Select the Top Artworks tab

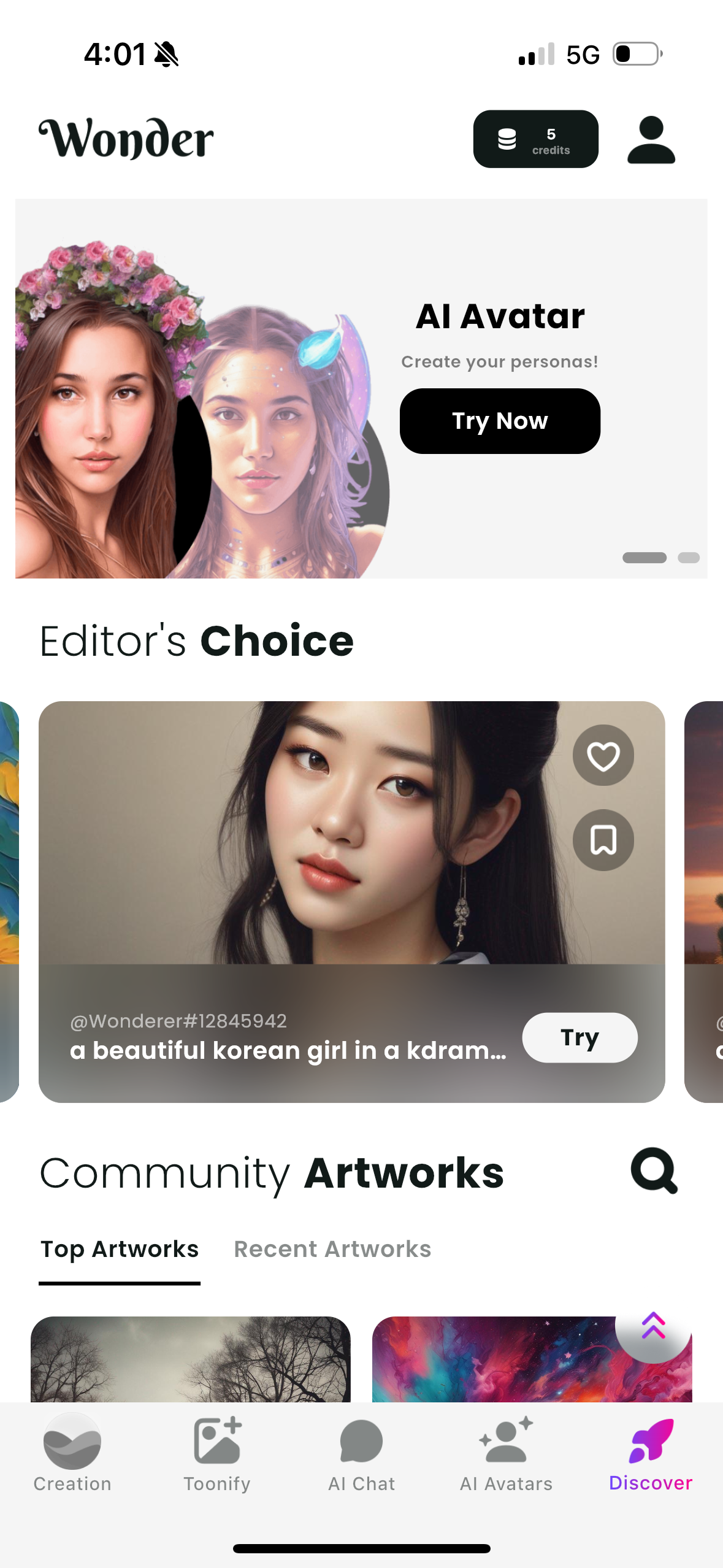tap(120, 1250)
